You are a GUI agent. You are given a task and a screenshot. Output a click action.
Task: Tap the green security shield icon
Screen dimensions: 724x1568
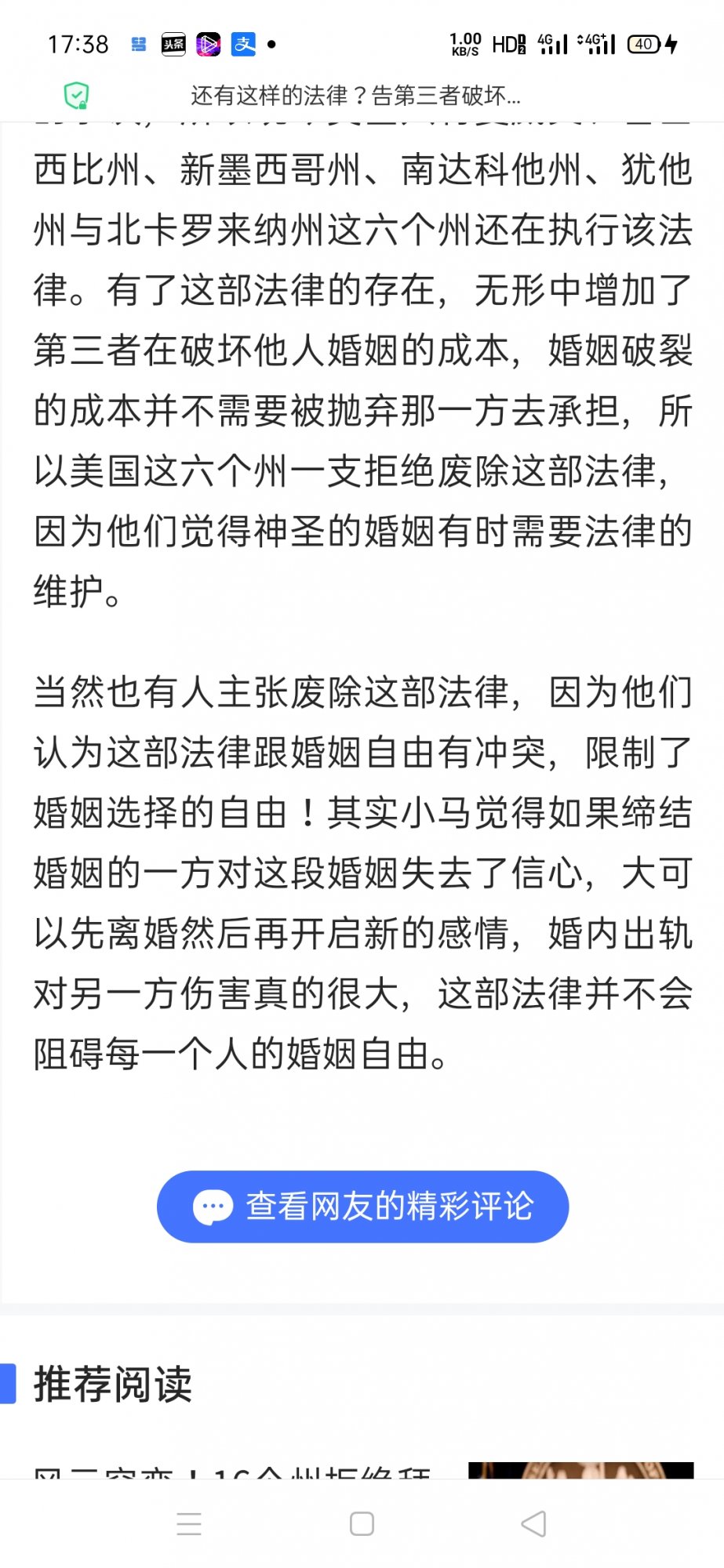point(76,96)
